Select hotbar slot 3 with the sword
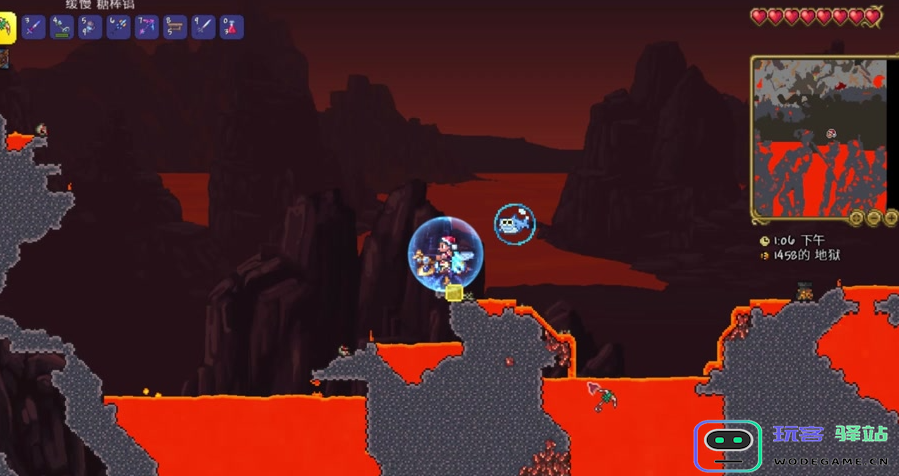The width and height of the screenshot is (899, 476). tap(34, 27)
